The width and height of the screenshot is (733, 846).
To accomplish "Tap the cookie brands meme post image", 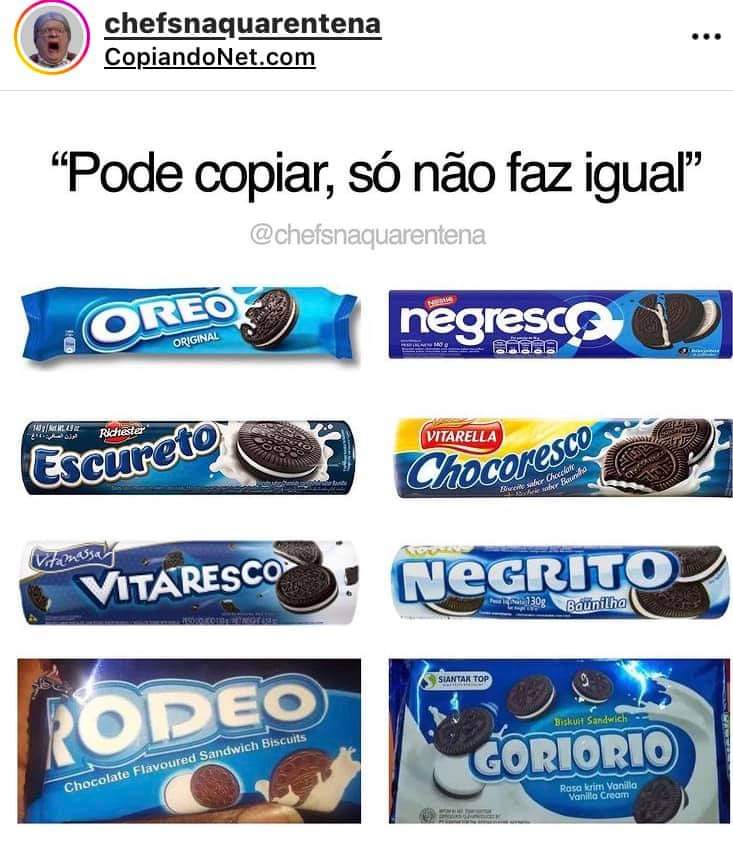I will (366, 470).
